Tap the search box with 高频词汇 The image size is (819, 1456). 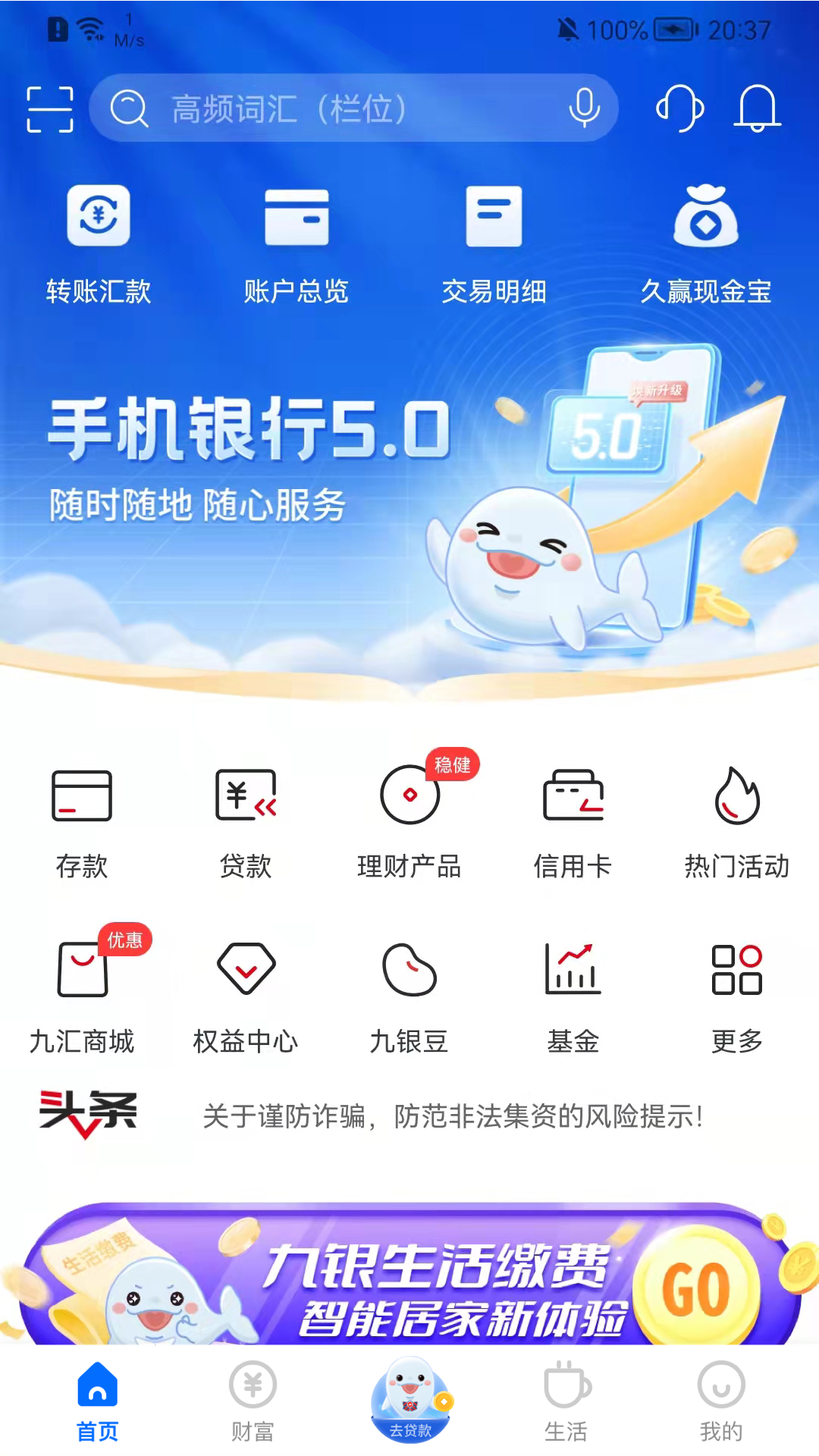pos(353,108)
